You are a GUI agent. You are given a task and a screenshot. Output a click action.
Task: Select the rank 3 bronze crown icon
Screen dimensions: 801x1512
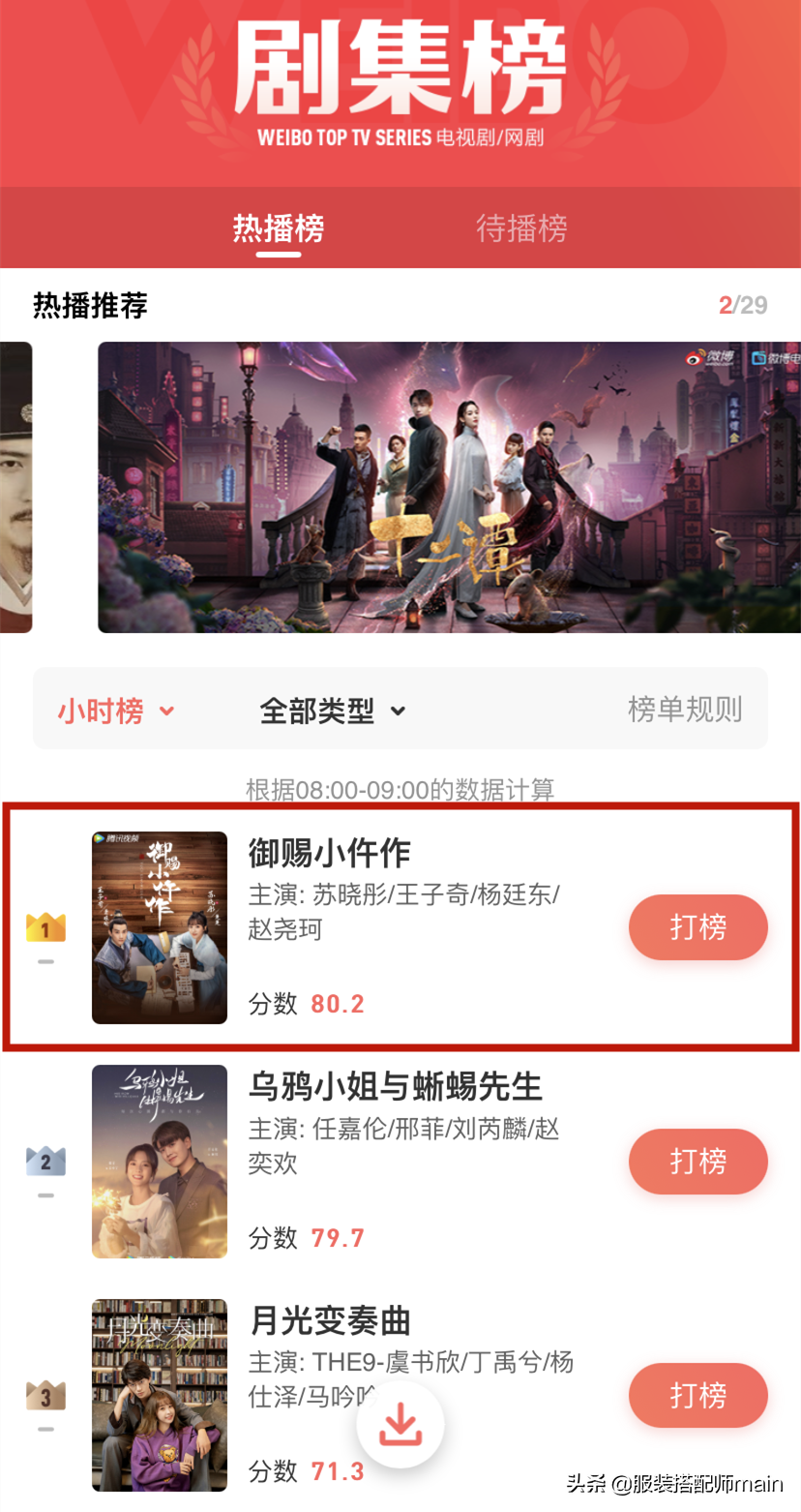coord(45,1395)
